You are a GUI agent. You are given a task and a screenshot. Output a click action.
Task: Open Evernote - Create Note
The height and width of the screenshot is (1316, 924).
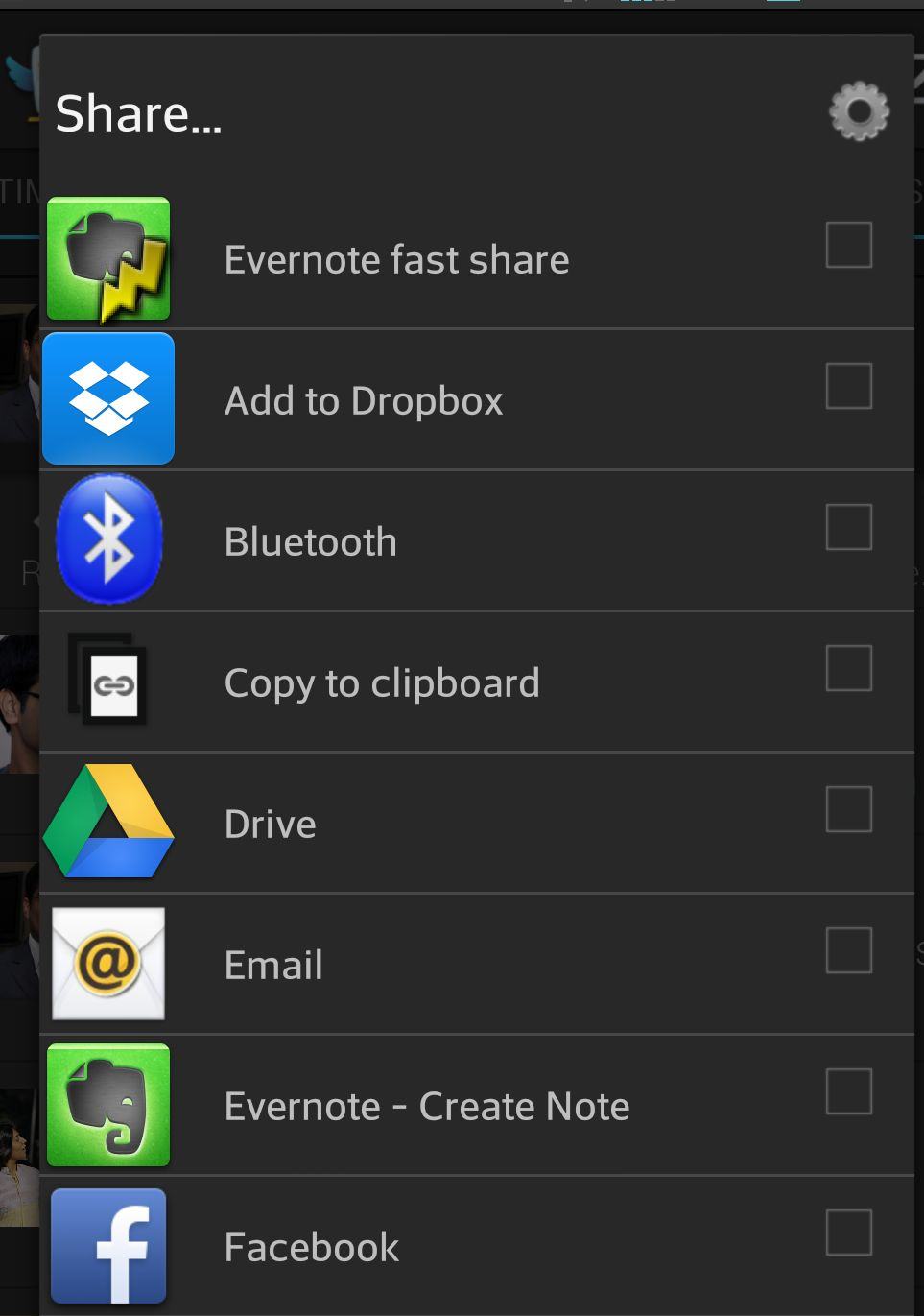tap(426, 1106)
